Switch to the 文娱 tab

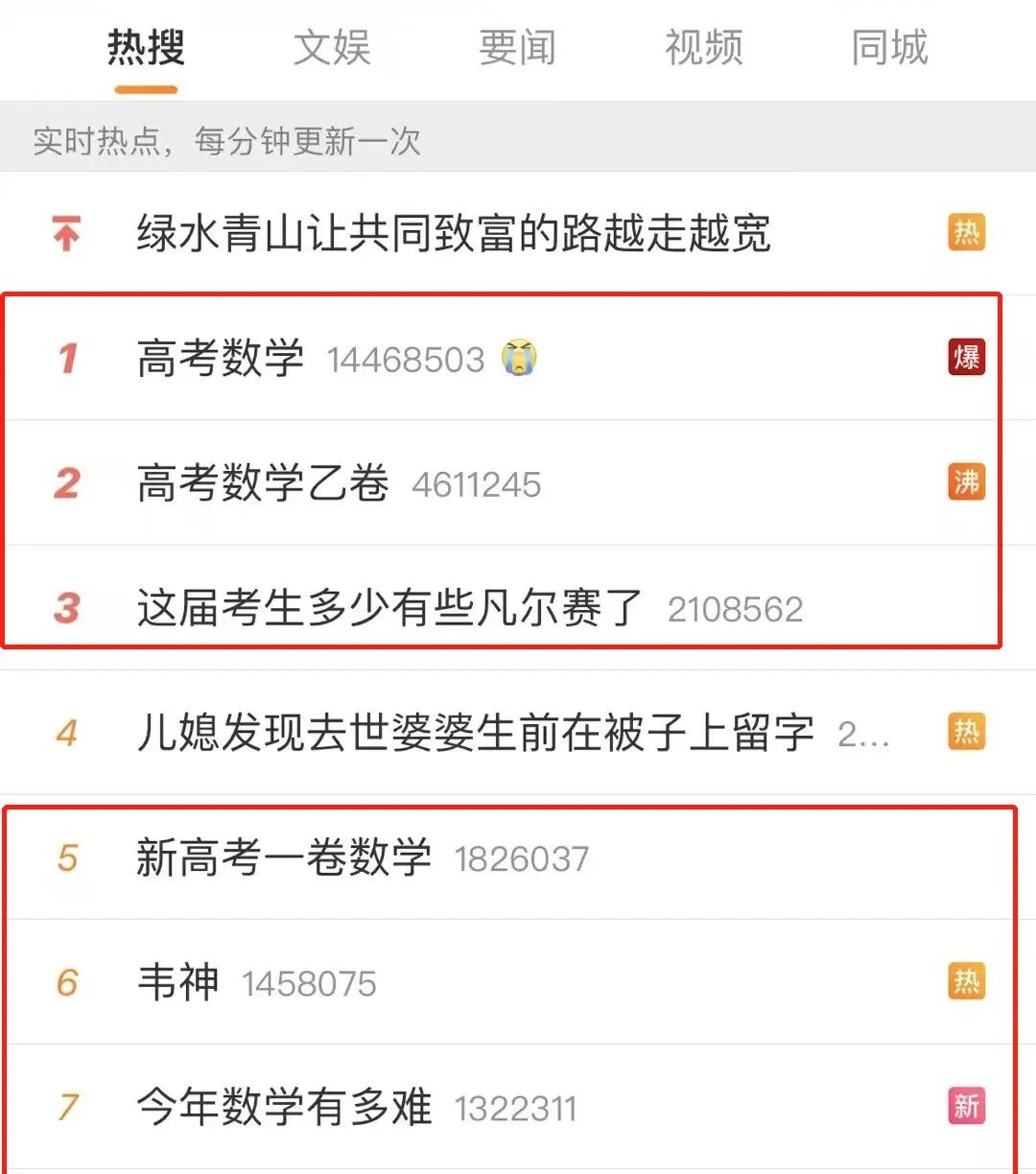(332, 48)
